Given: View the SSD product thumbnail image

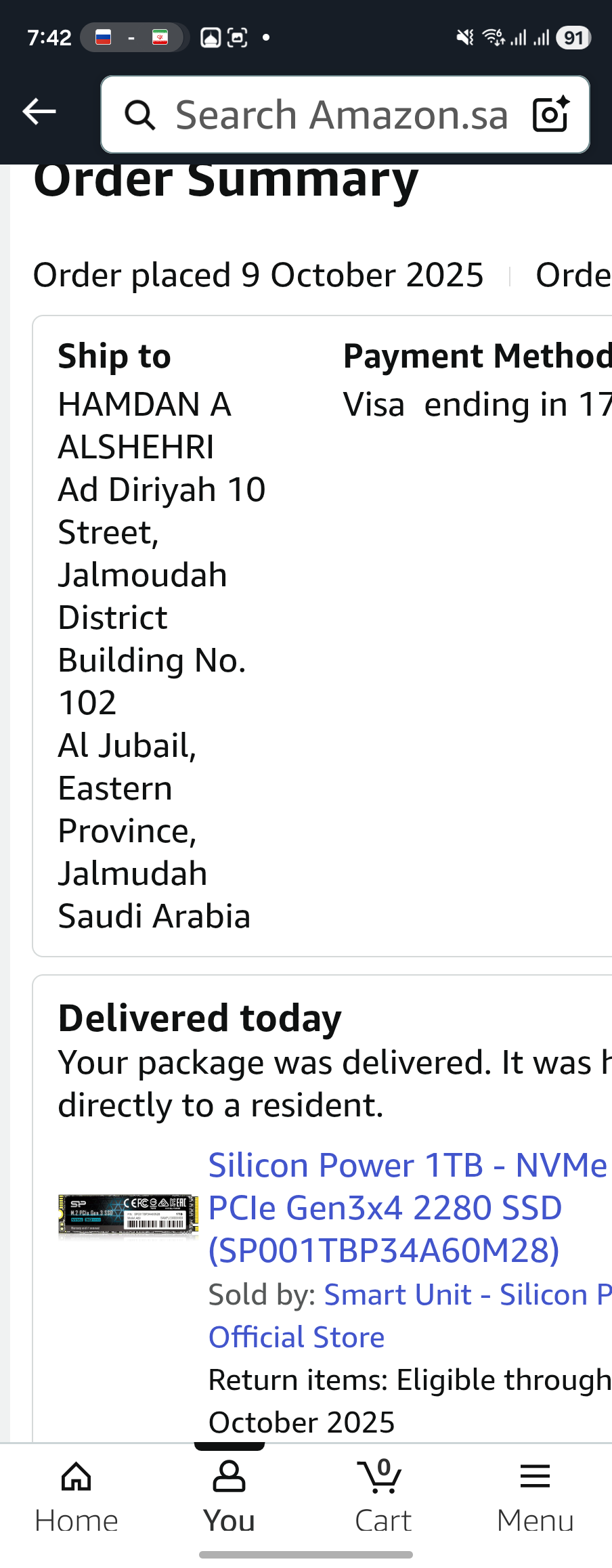Looking at the screenshot, I should click(x=128, y=1216).
